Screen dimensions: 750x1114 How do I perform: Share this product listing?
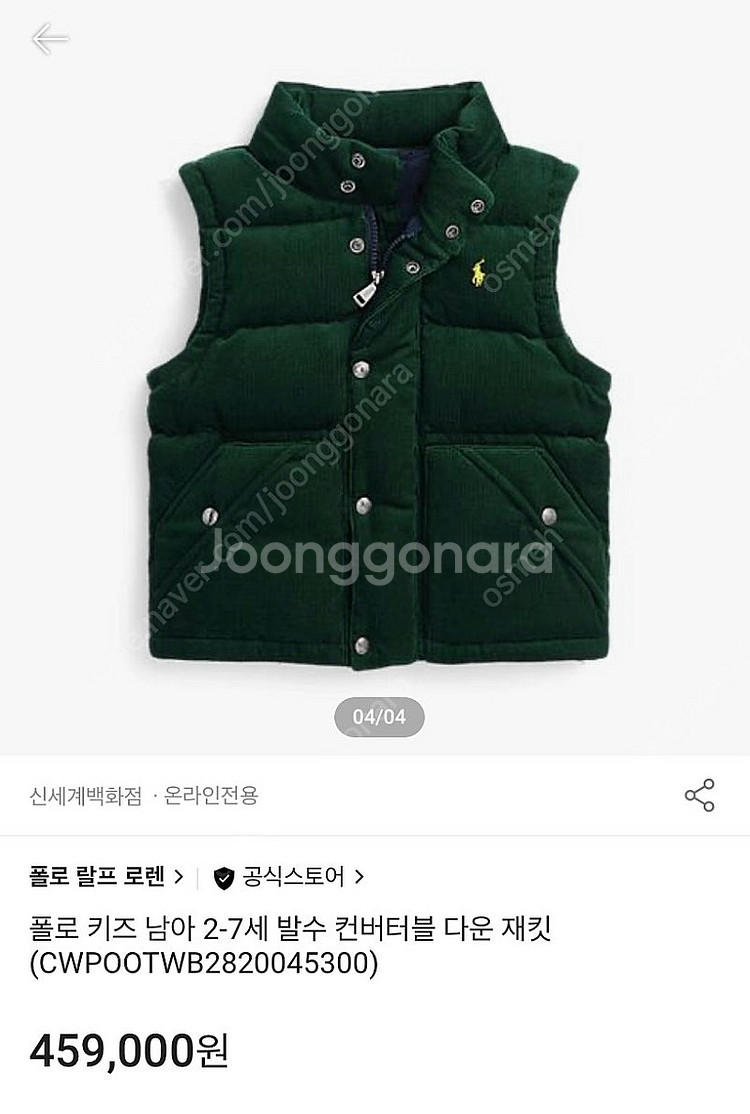[699, 795]
